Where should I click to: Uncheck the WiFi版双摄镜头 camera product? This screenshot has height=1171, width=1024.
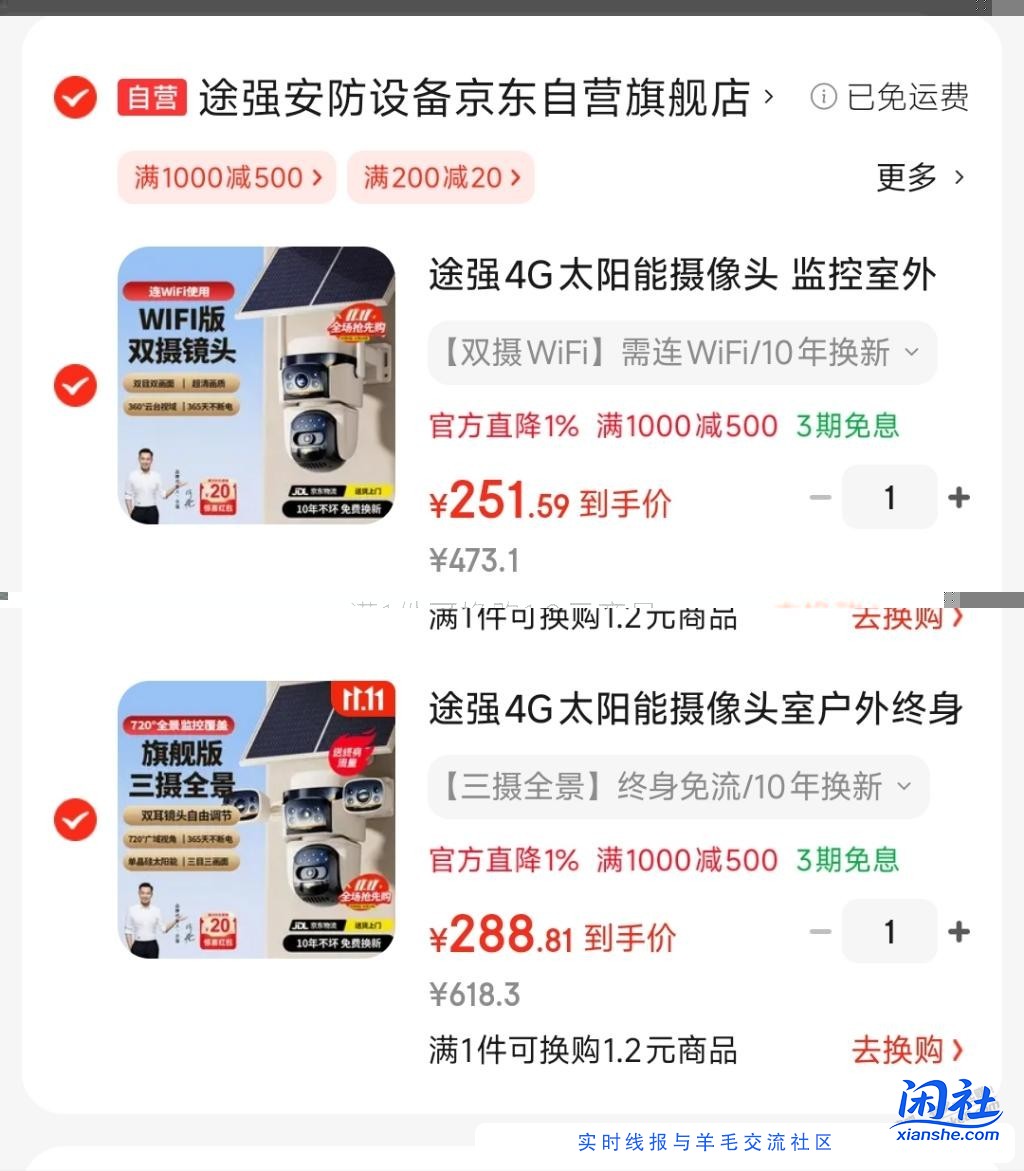(74, 386)
